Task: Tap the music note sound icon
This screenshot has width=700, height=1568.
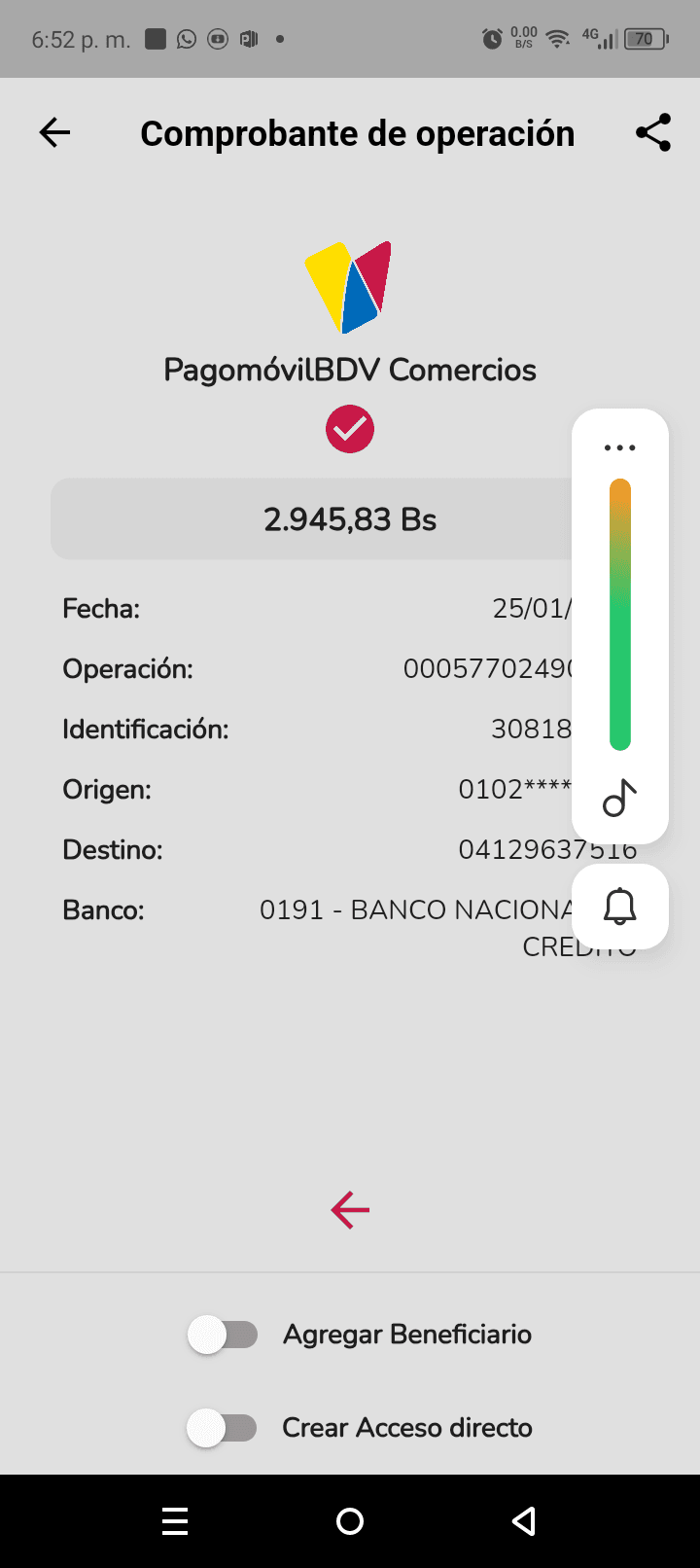Action: [620, 799]
